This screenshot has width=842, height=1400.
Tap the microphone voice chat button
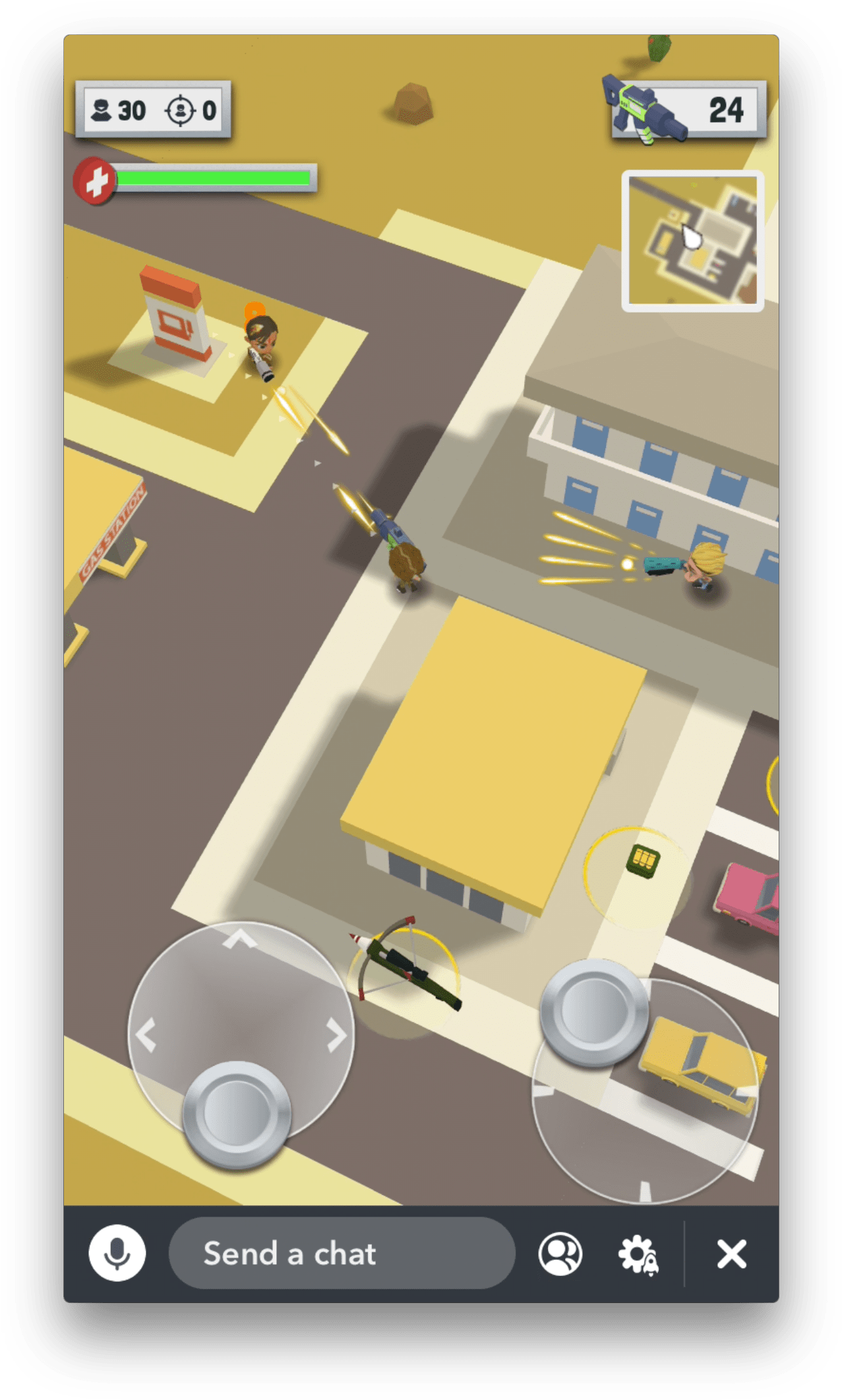point(117,1252)
